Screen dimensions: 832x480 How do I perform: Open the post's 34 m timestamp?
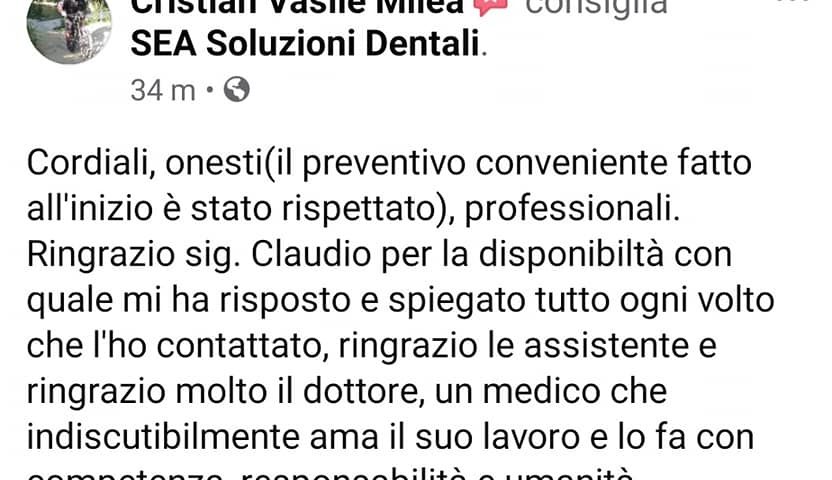[x=163, y=90]
